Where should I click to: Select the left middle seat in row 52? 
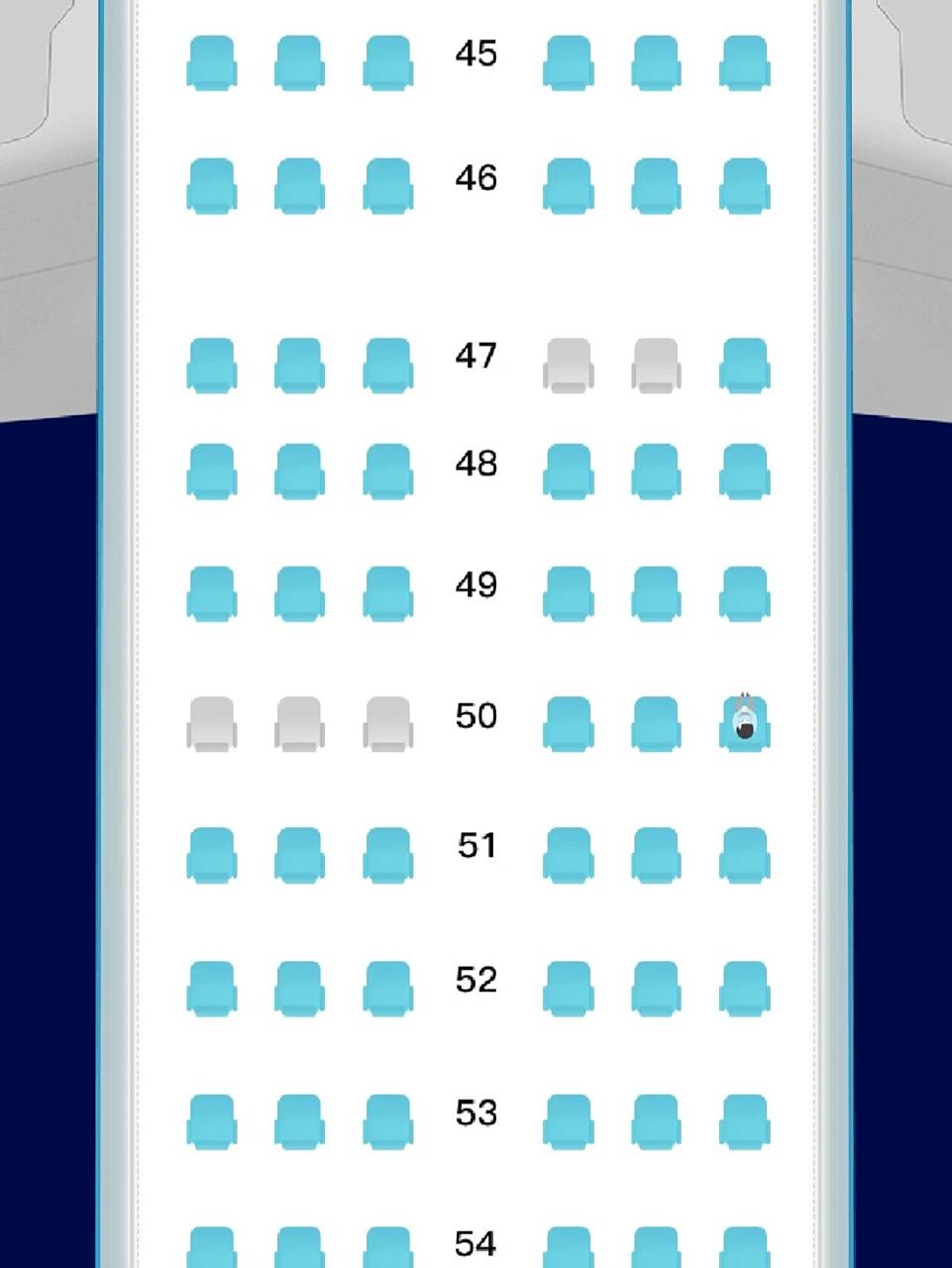pyautogui.click(x=299, y=988)
